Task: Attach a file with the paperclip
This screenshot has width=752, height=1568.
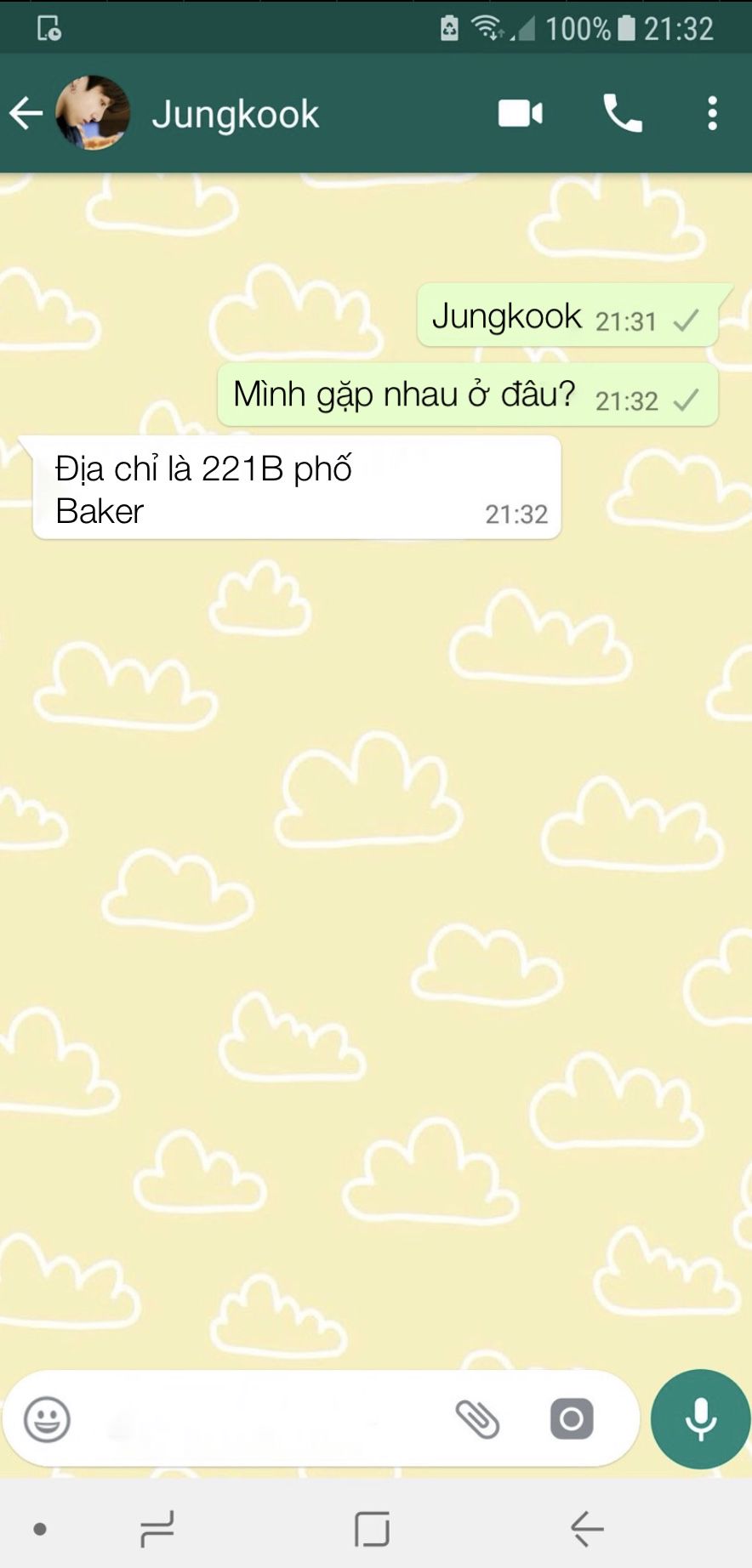Action: (x=477, y=1419)
